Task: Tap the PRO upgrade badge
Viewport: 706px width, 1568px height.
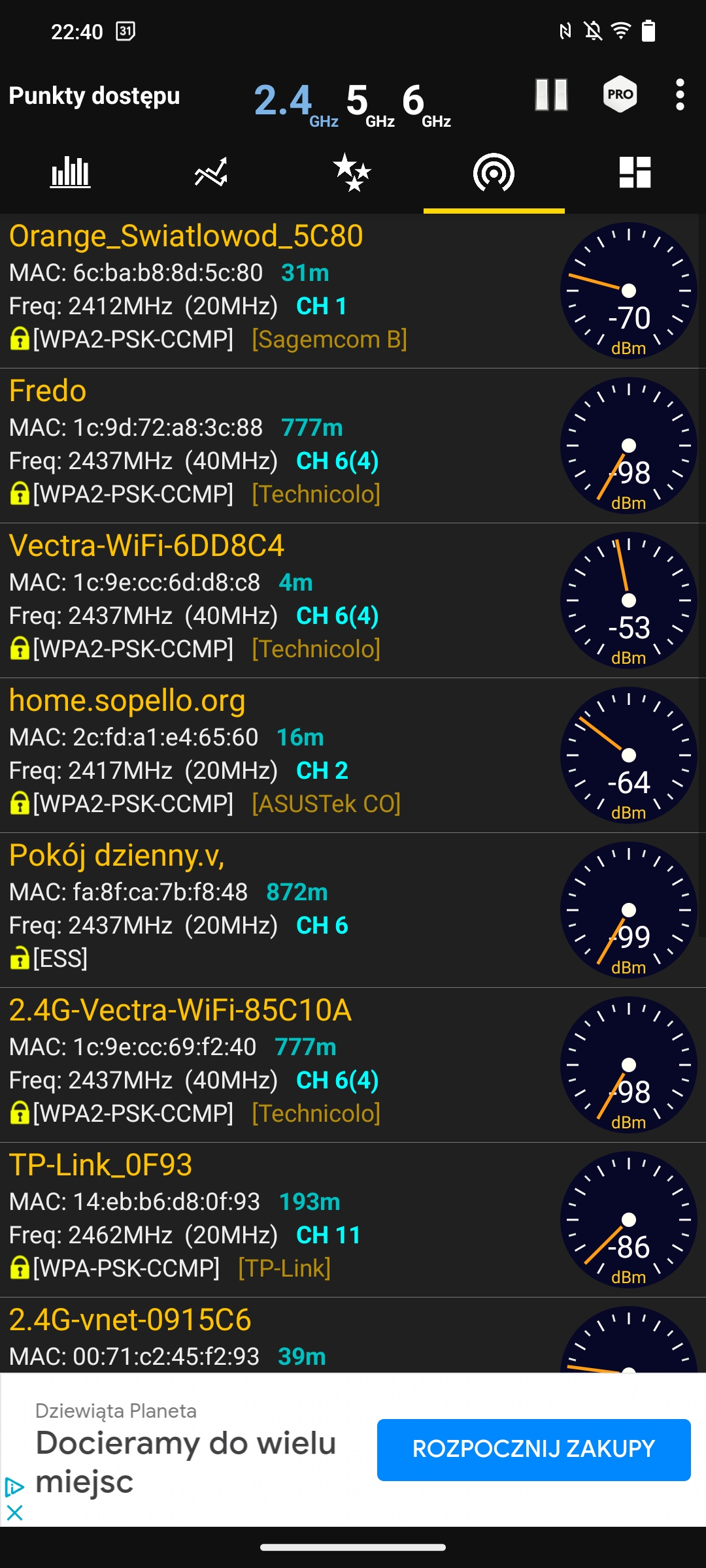Action: click(x=618, y=95)
